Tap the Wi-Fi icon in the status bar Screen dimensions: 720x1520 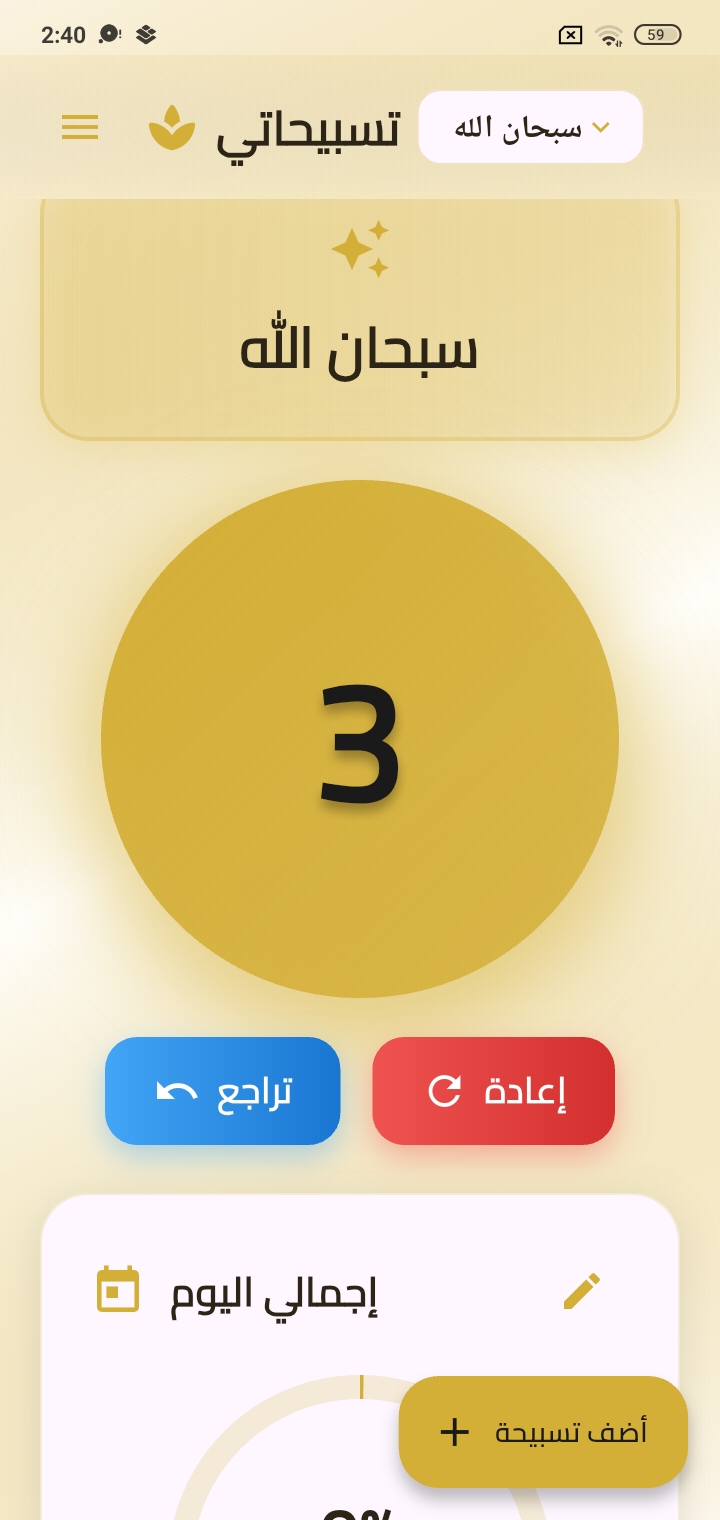point(610,34)
